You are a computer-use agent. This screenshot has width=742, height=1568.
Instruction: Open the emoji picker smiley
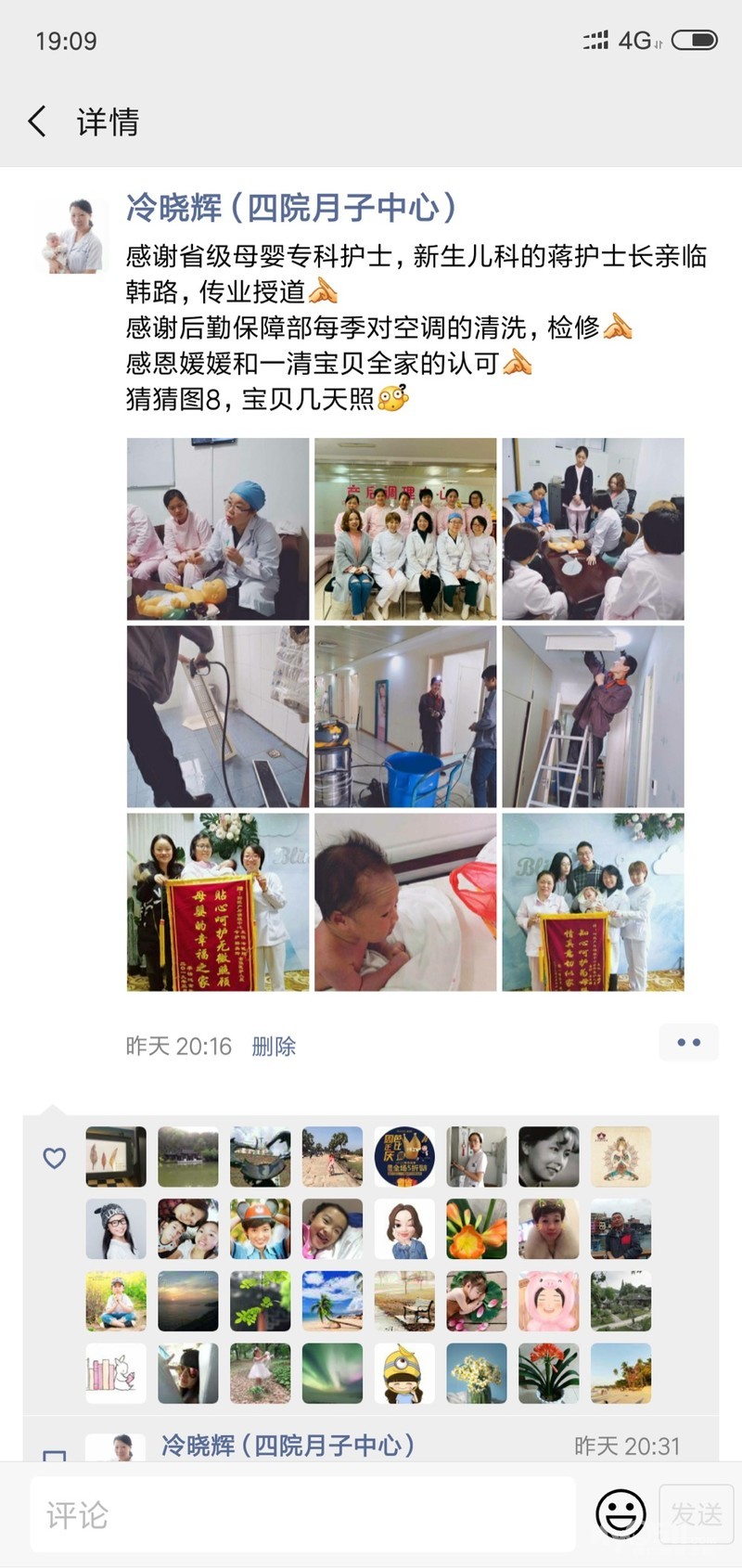tap(620, 1515)
